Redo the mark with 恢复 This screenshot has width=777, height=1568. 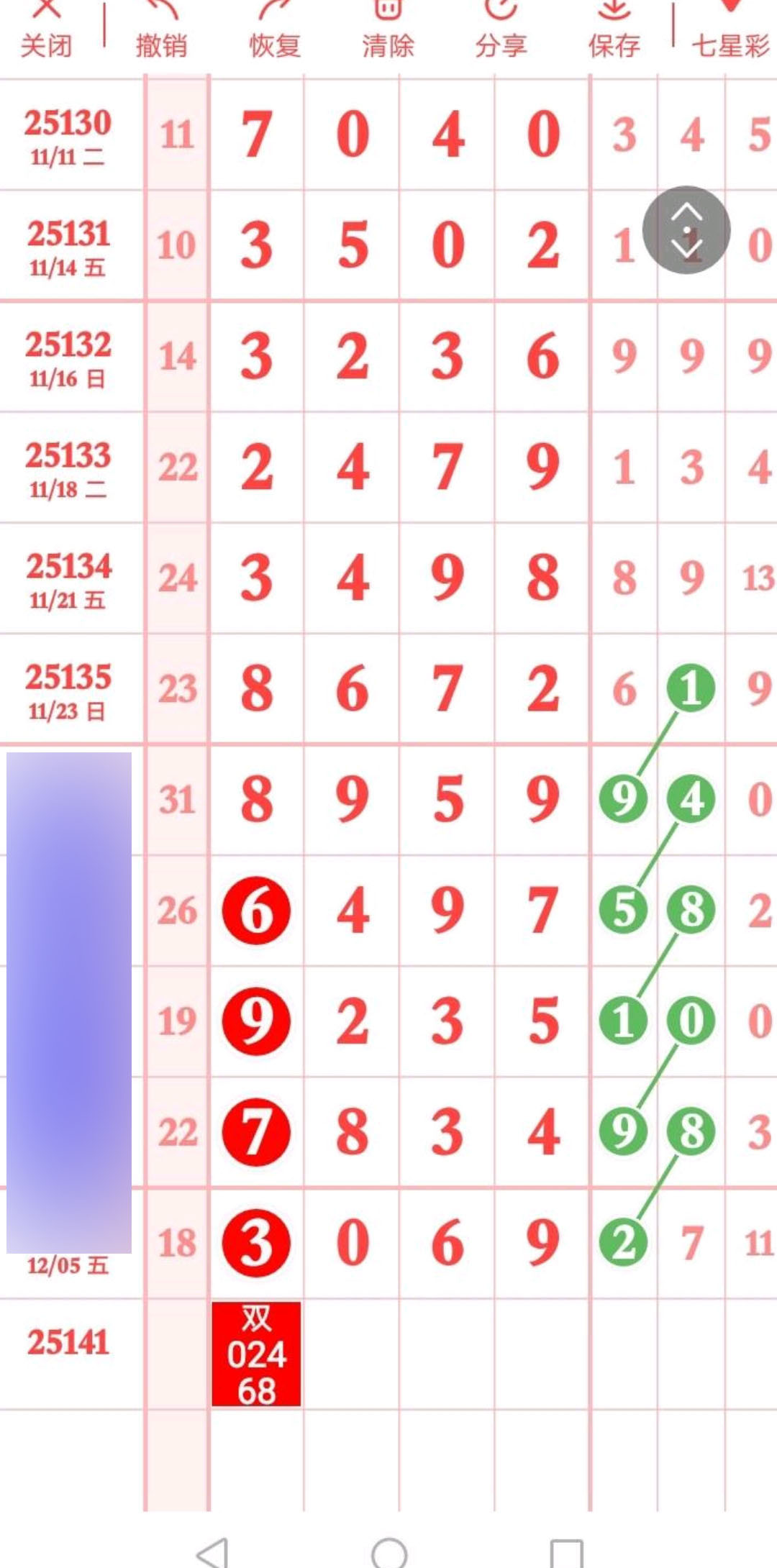[275, 32]
